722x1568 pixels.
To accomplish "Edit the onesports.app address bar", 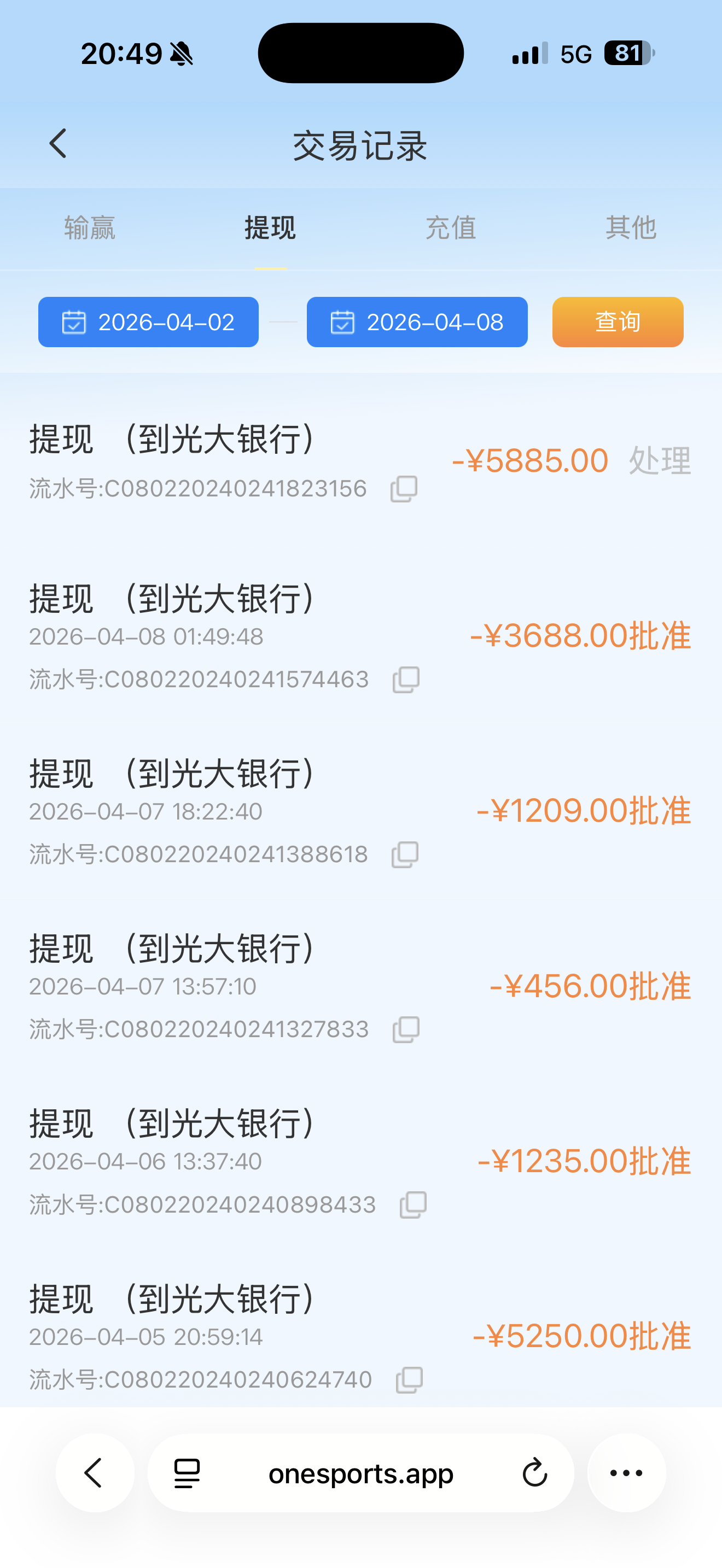I will [360, 1473].
